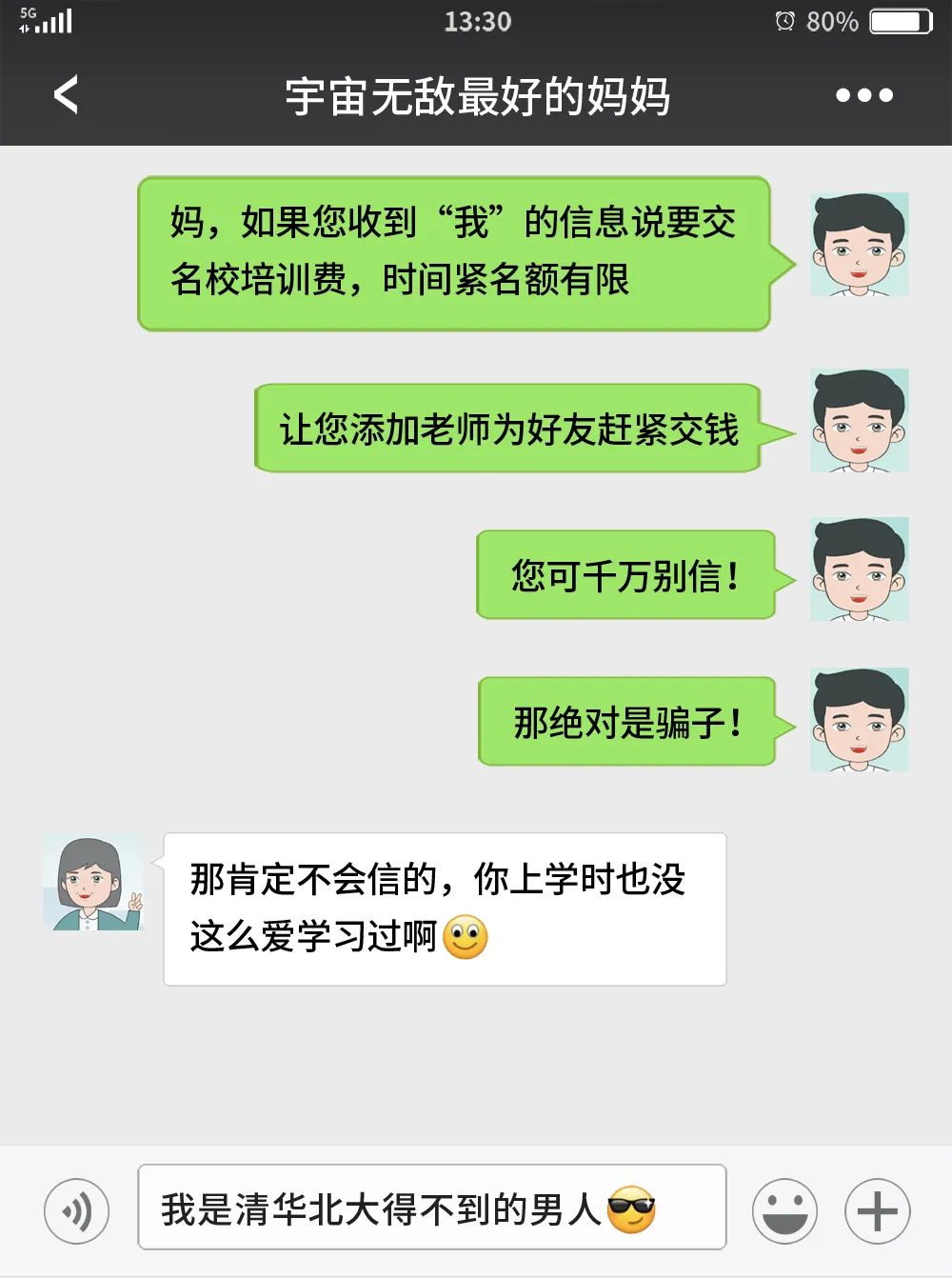Image resolution: width=952 pixels, height=1278 pixels.
Task: Tap sender avatar beside 那绝对是骗子 message
Action: click(x=859, y=719)
